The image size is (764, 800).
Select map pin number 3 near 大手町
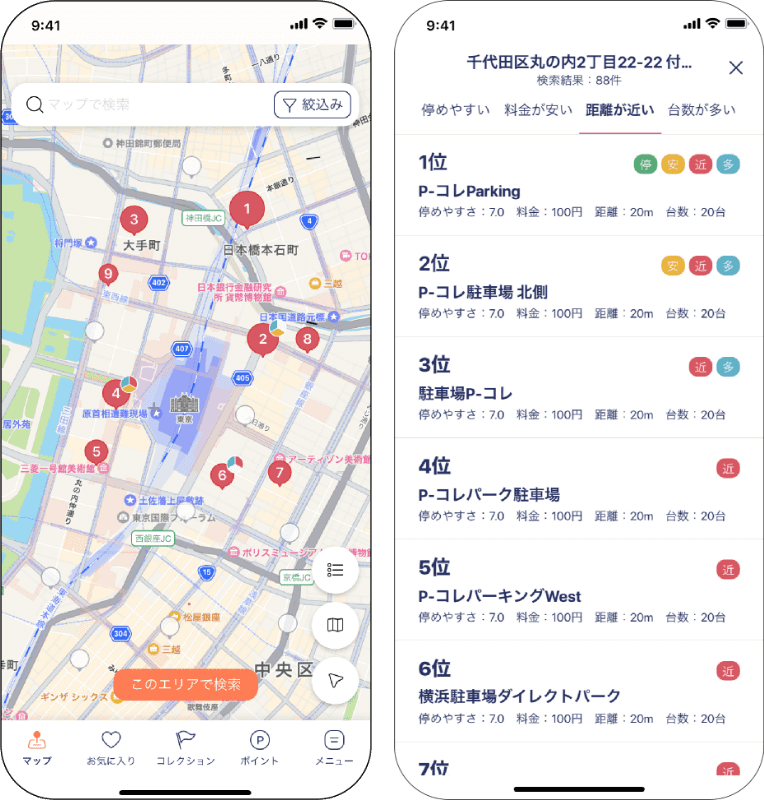(x=133, y=219)
